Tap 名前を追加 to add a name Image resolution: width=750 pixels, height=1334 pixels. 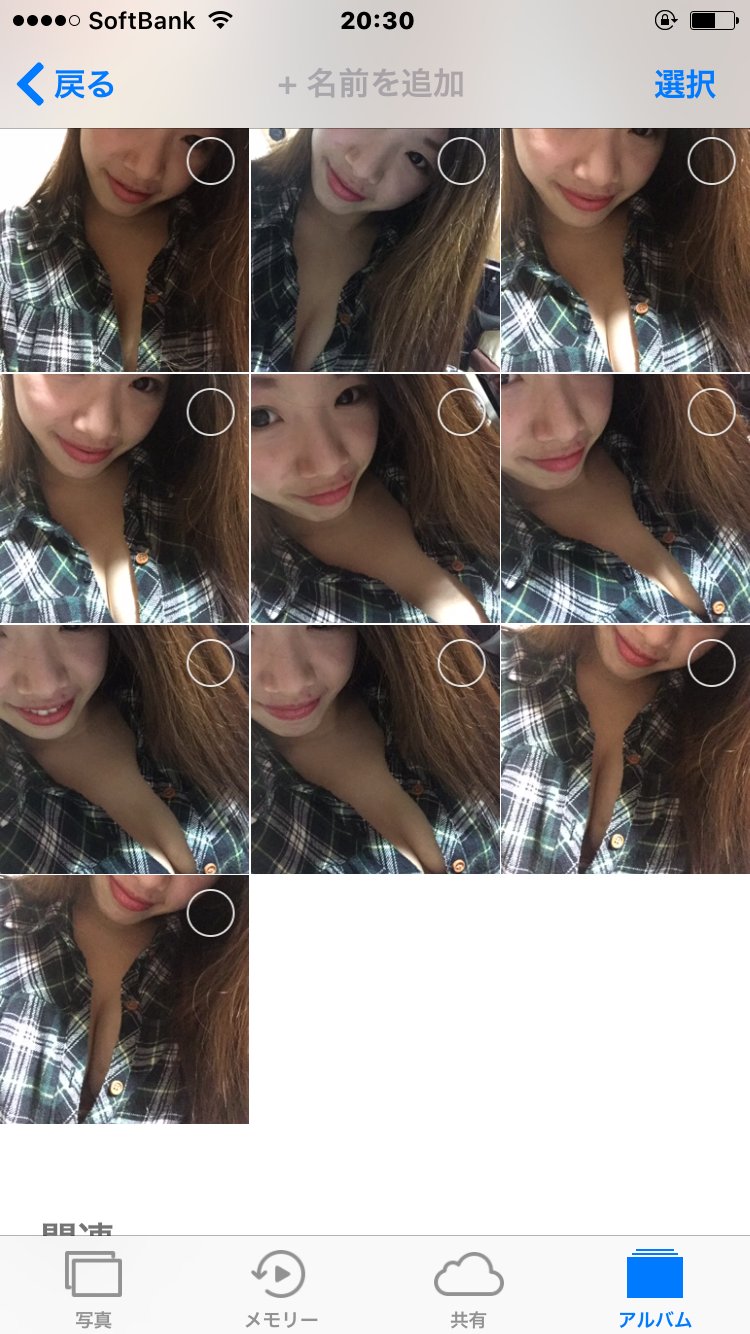(371, 85)
